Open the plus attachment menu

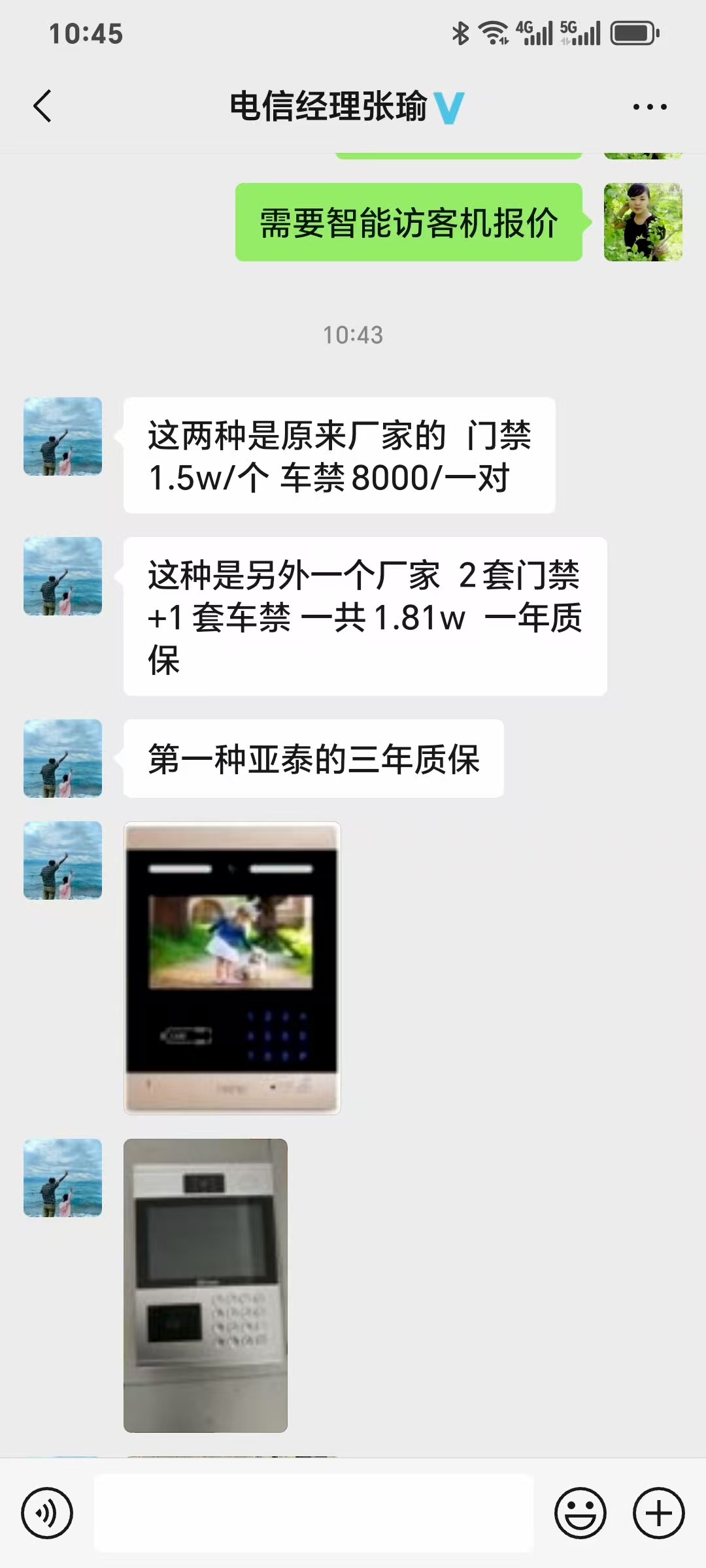coord(658,1513)
